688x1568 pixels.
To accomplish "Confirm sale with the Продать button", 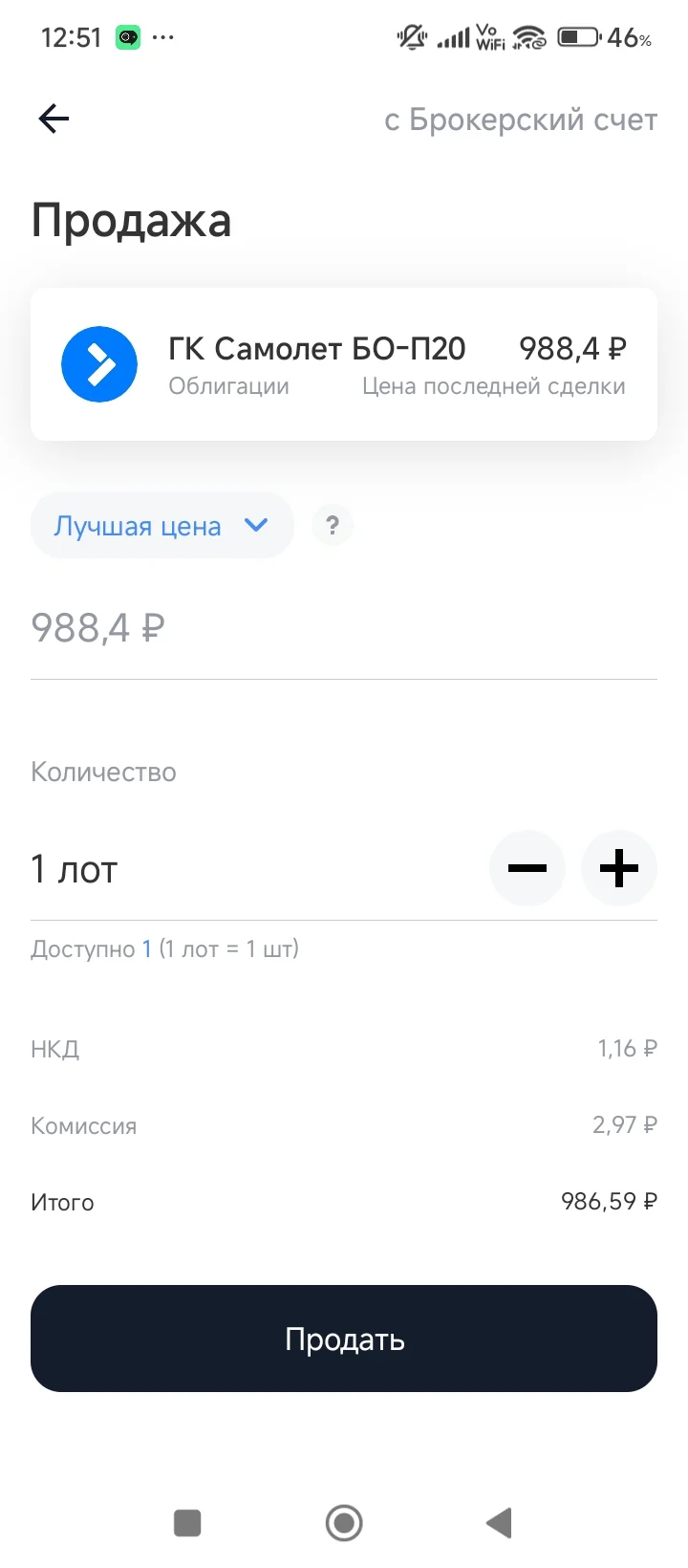I will [344, 1339].
